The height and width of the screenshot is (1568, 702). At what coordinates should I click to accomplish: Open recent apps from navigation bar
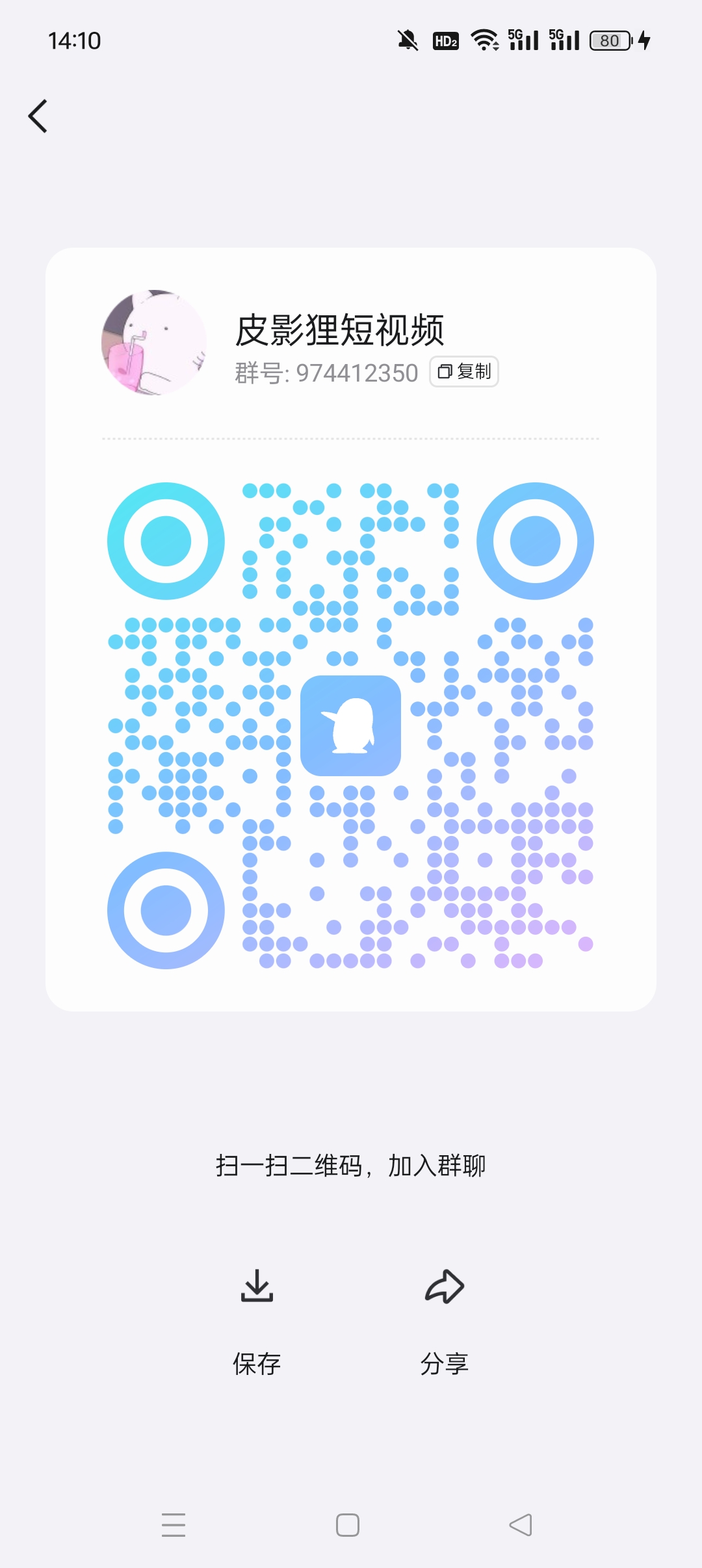[174, 1524]
